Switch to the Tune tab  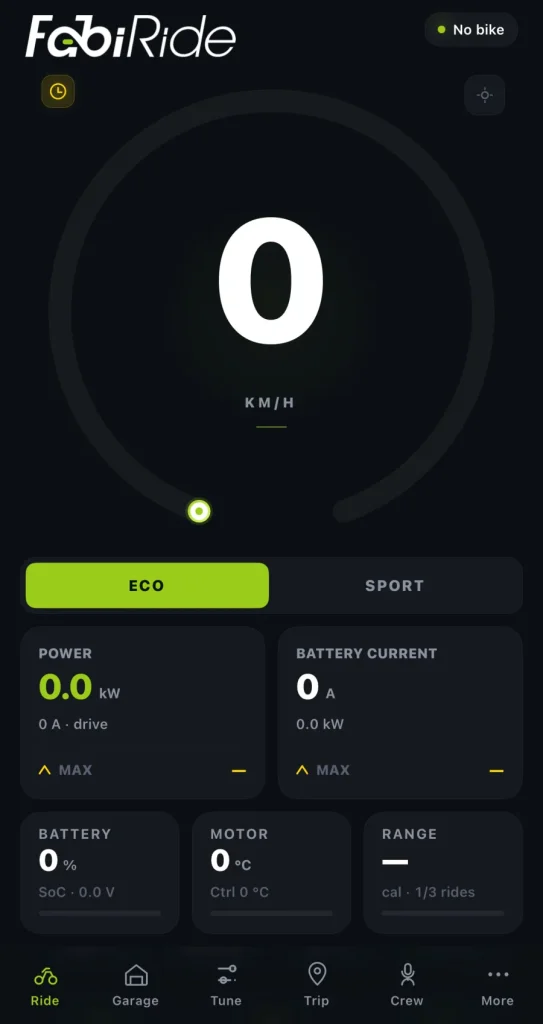point(226,985)
